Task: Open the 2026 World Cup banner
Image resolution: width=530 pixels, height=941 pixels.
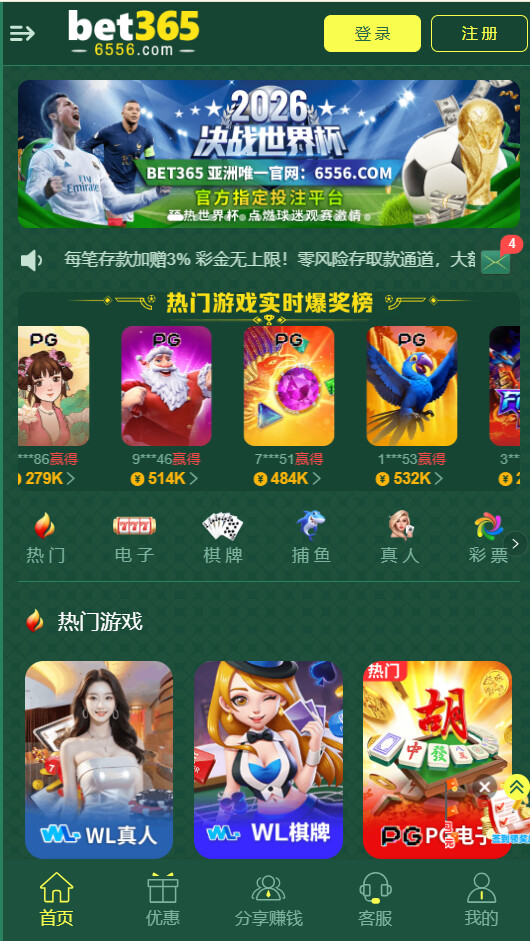Action: point(269,154)
